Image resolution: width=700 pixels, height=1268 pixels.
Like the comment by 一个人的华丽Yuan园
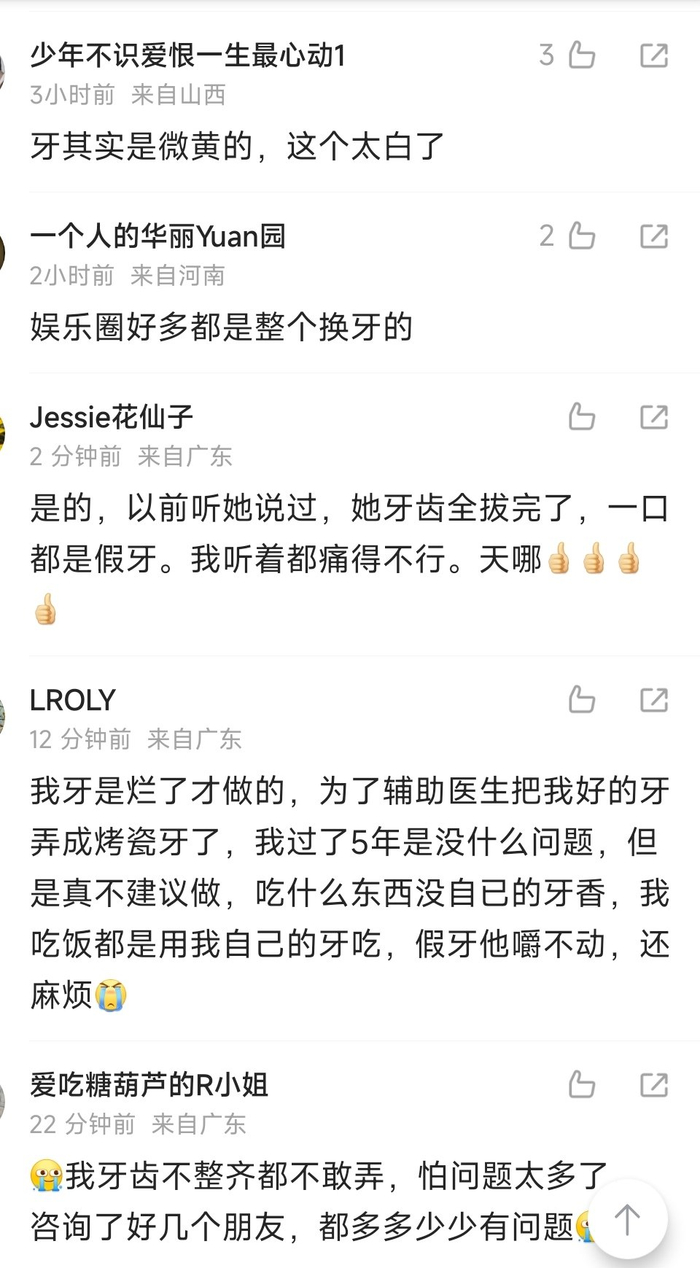(582, 236)
